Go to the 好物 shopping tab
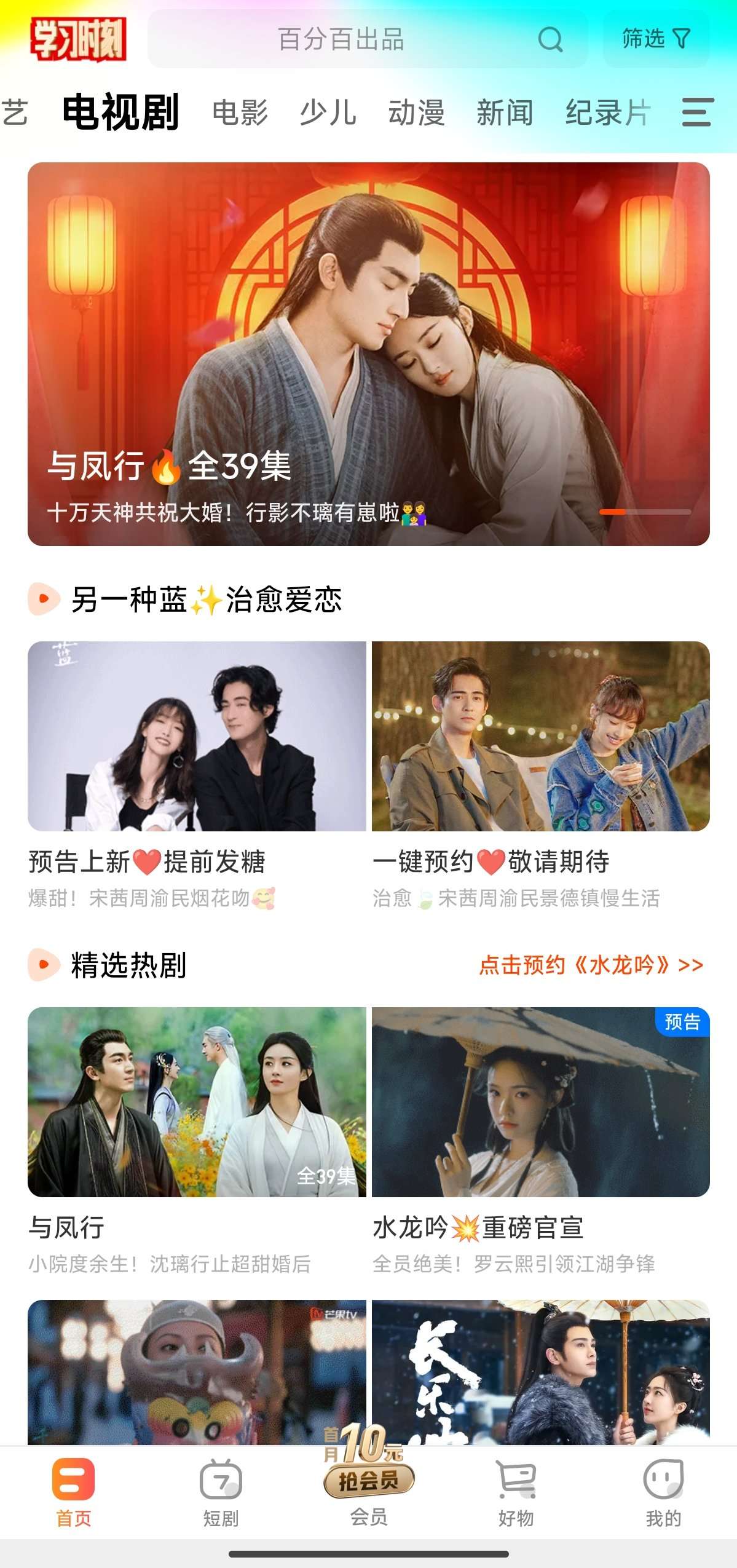 516,1492
